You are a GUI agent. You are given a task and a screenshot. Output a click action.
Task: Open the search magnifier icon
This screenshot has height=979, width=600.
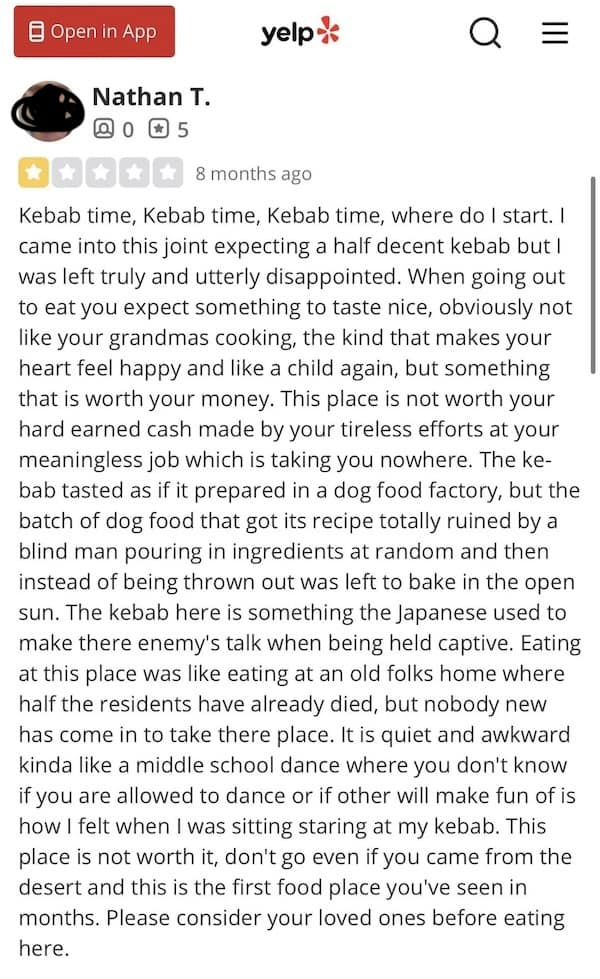point(485,33)
